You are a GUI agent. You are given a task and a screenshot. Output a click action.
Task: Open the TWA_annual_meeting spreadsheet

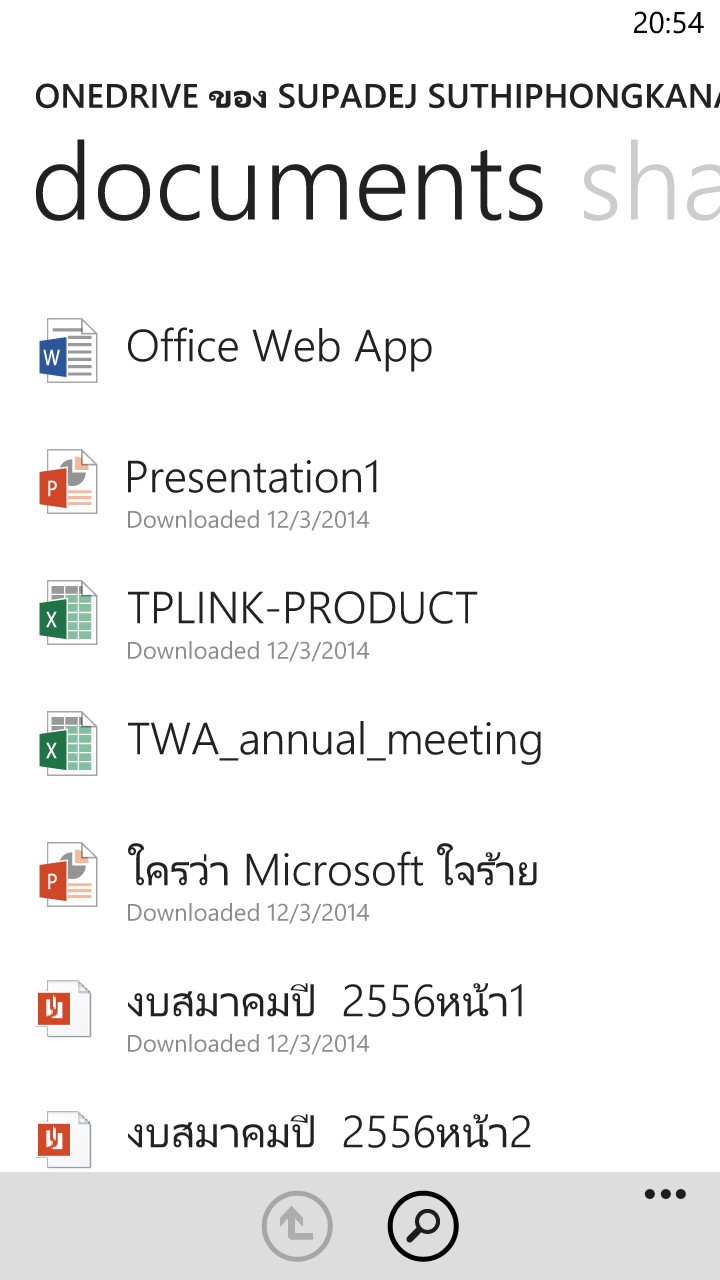point(334,740)
